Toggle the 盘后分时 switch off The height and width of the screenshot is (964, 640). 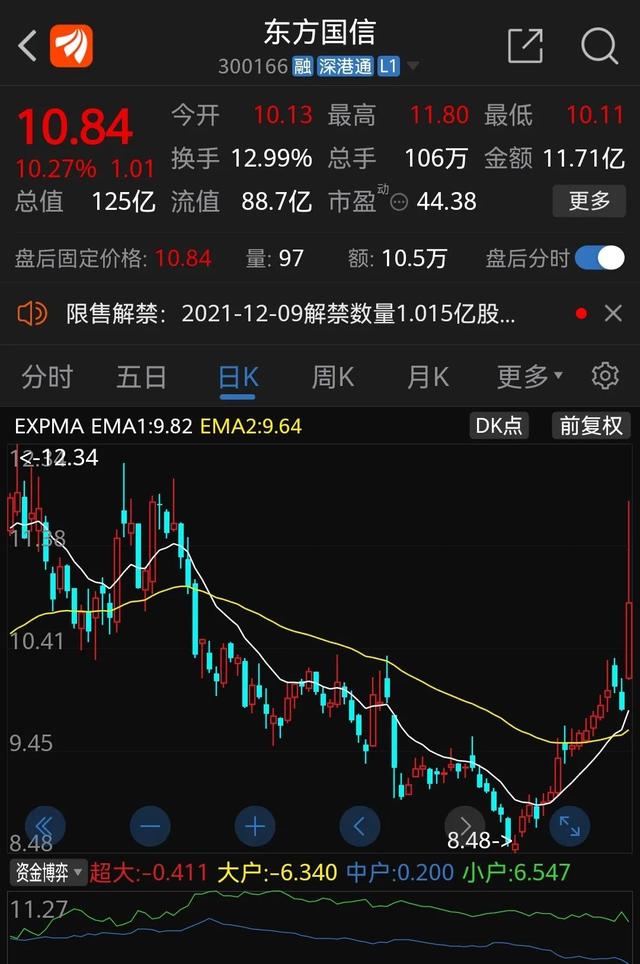point(599,259)
